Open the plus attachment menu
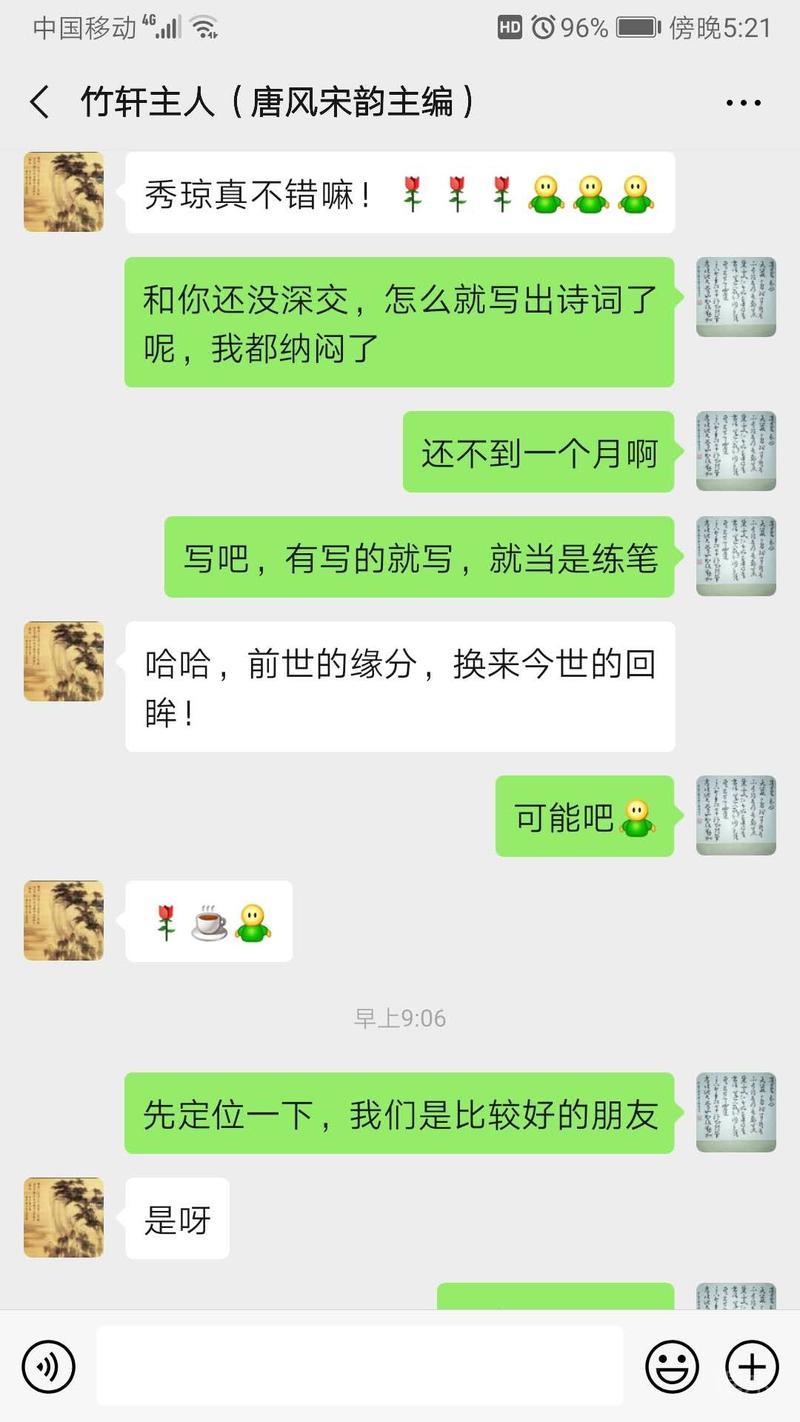 tap(751, 1366)
